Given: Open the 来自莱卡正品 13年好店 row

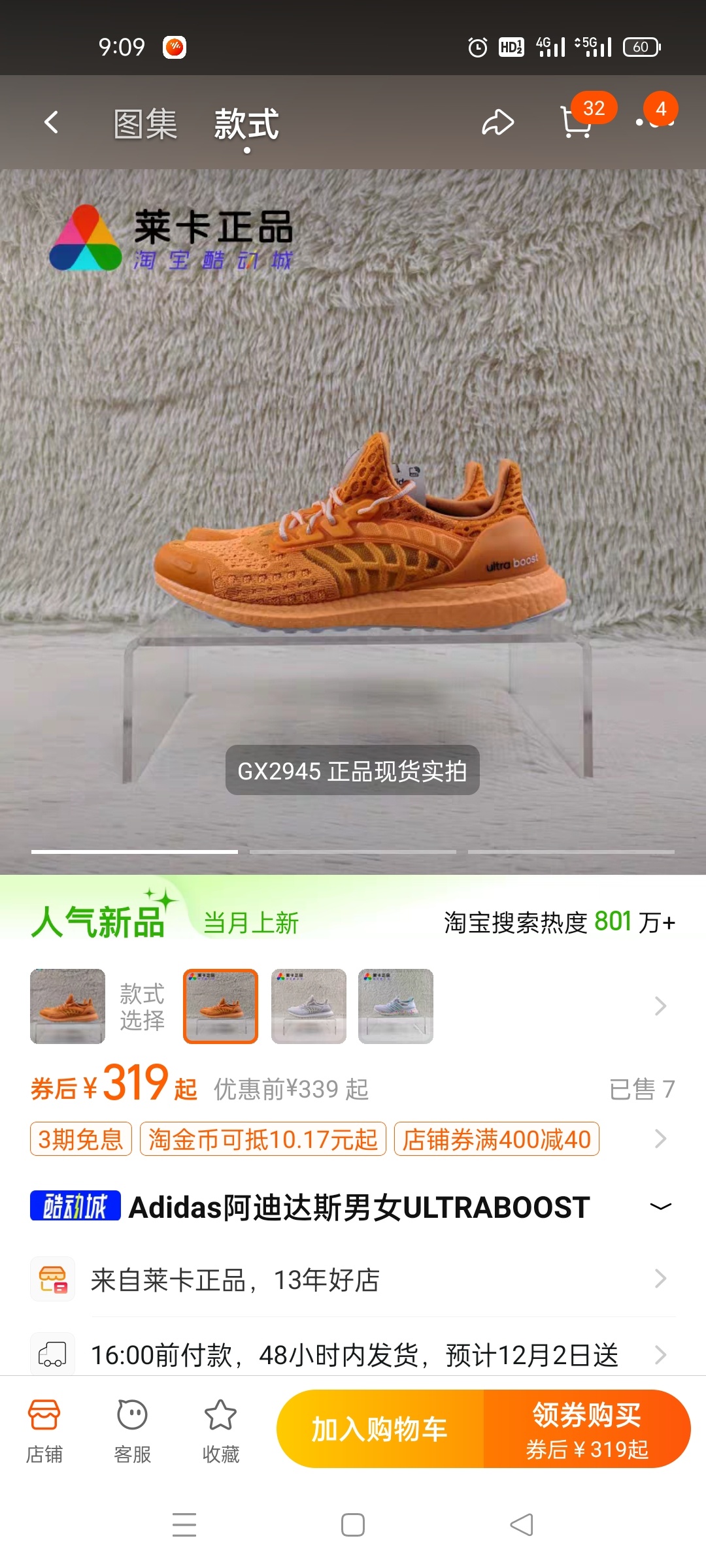Looking at the screenshot, I should coord(353,1280).
